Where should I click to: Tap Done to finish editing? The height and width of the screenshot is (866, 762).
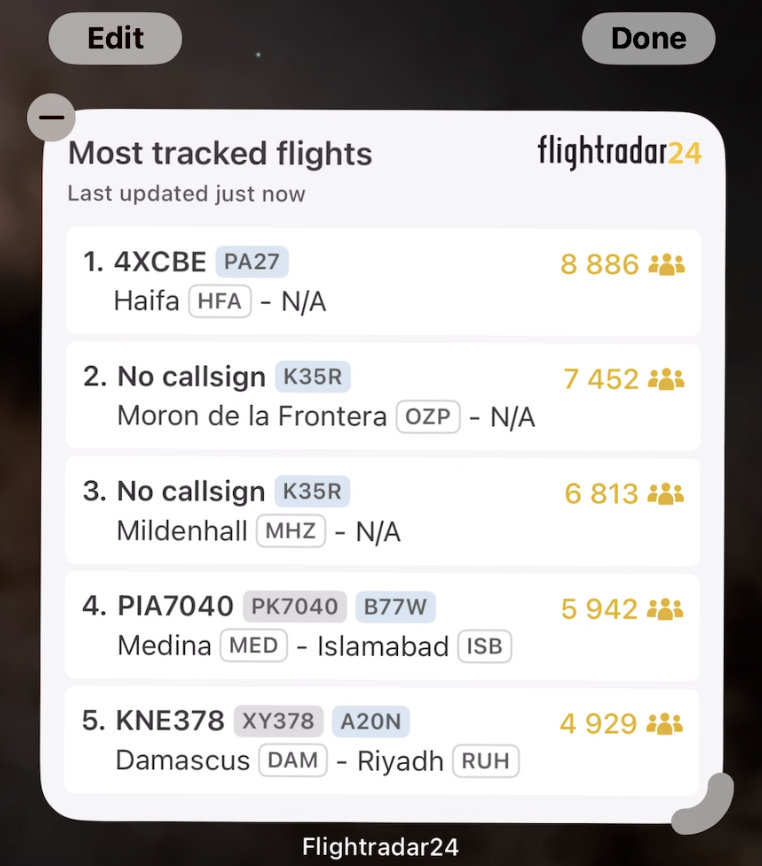coord(648,39)
